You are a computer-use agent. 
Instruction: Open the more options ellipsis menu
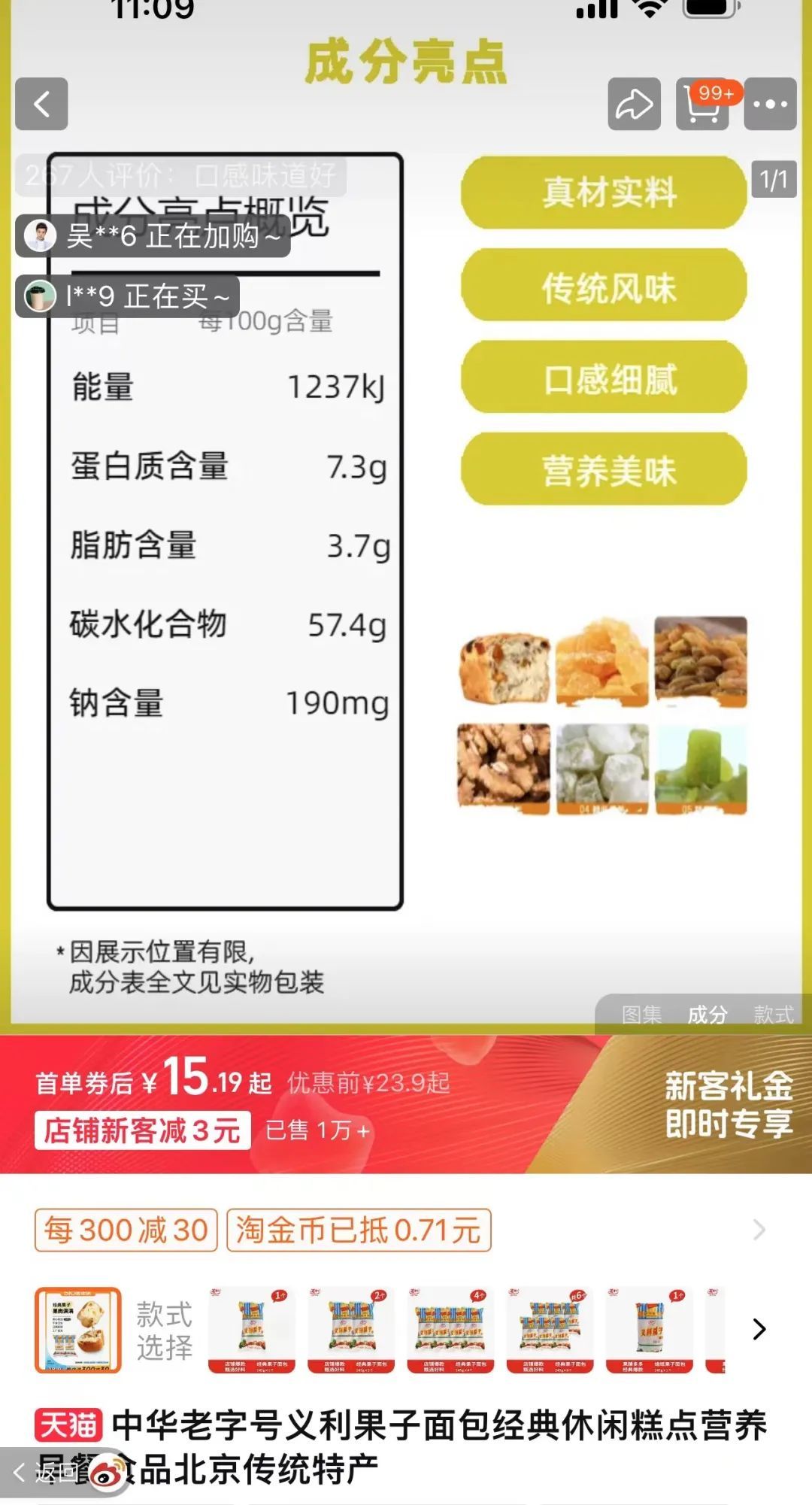[x=771, y=105]
